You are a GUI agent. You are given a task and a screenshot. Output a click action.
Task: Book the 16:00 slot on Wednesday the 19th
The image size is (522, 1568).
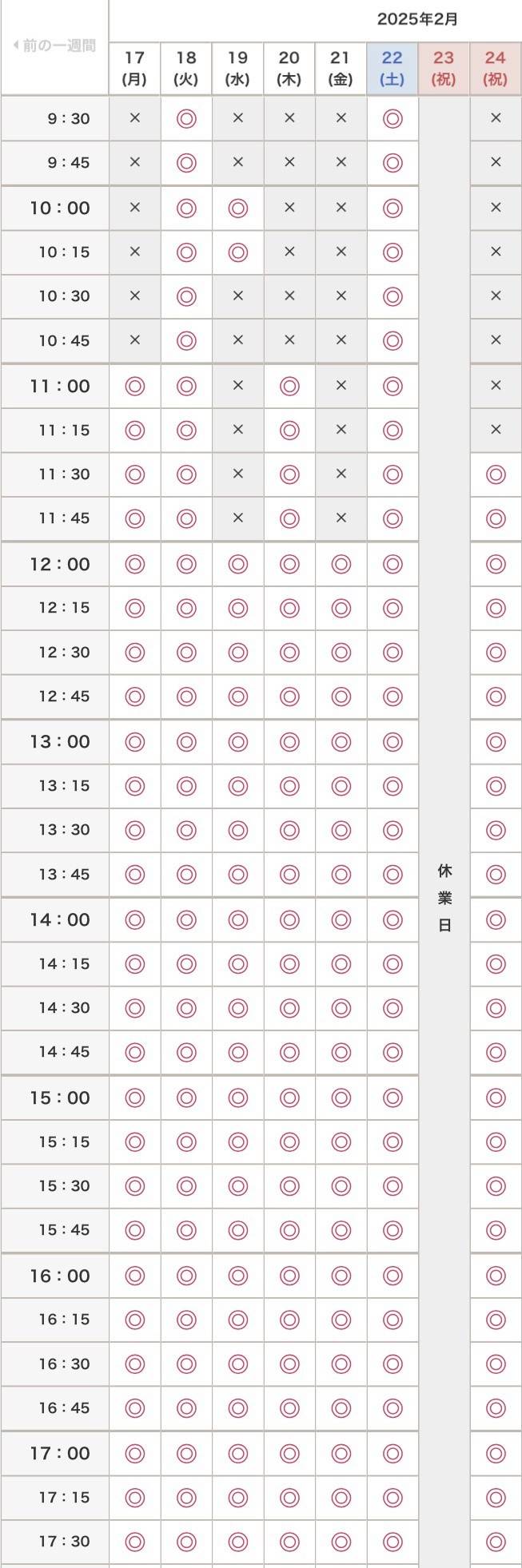coord(237,1276)
